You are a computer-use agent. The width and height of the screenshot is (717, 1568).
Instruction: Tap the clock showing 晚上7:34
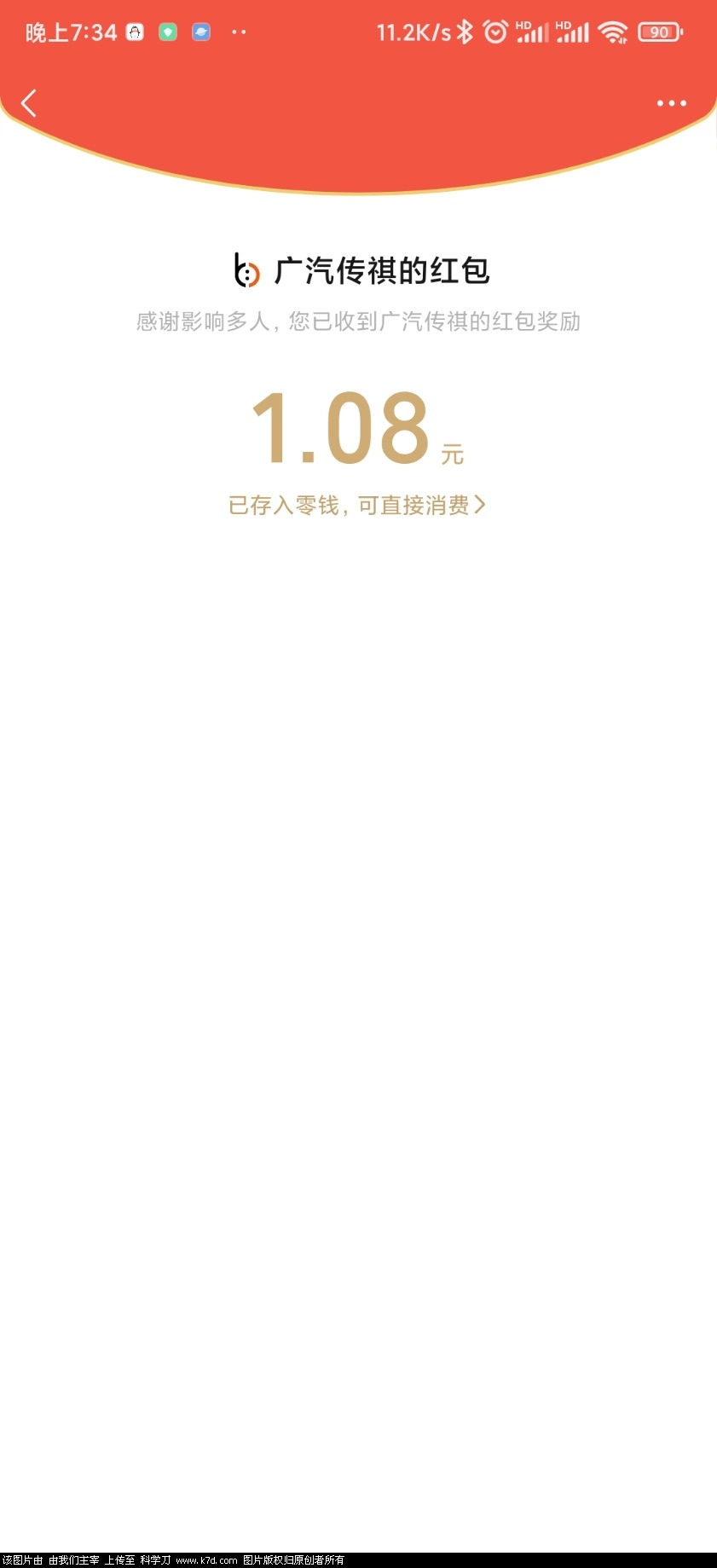(x=71, y=31)
